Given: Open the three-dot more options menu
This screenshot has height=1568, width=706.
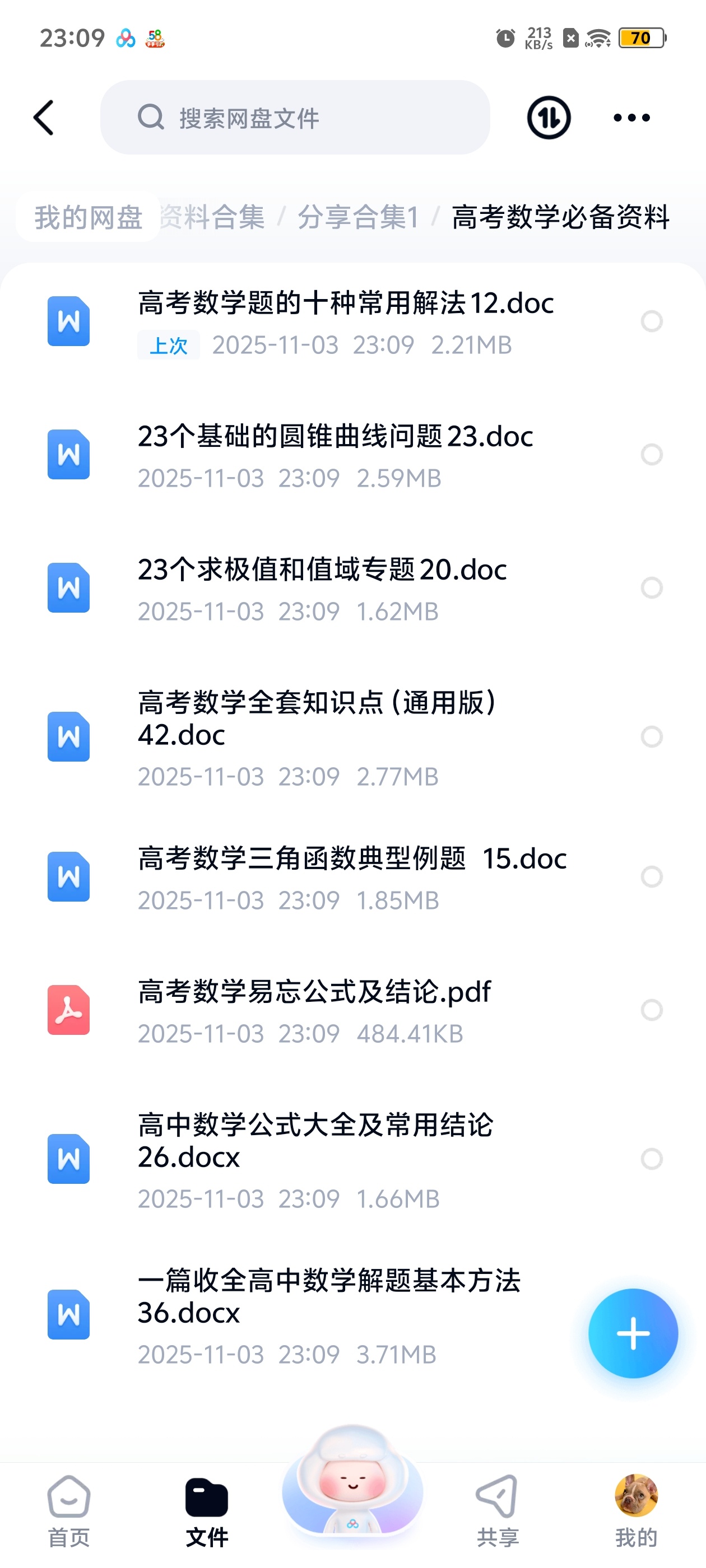Looking at the screenshot, I should coord(631,118).
